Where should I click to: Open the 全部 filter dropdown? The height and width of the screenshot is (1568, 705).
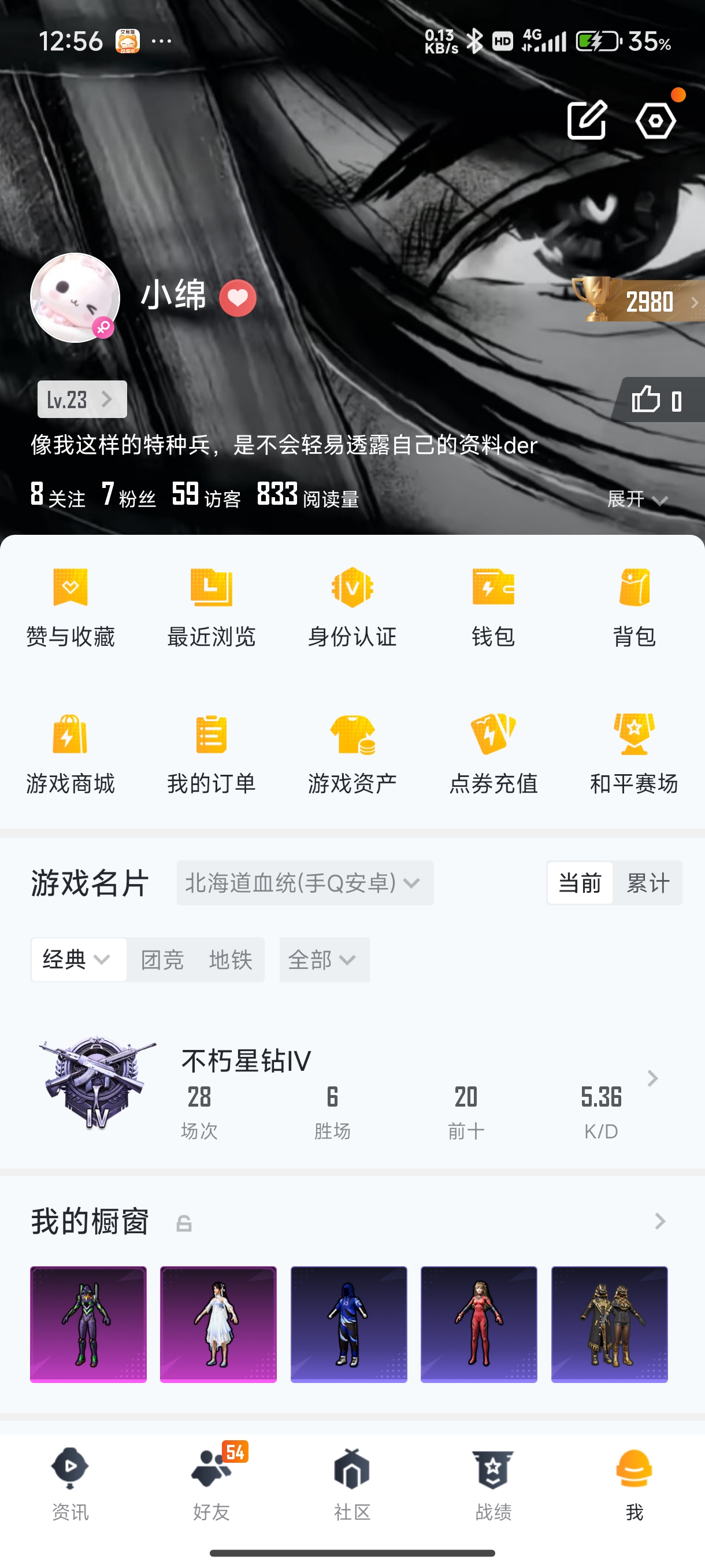324,960
